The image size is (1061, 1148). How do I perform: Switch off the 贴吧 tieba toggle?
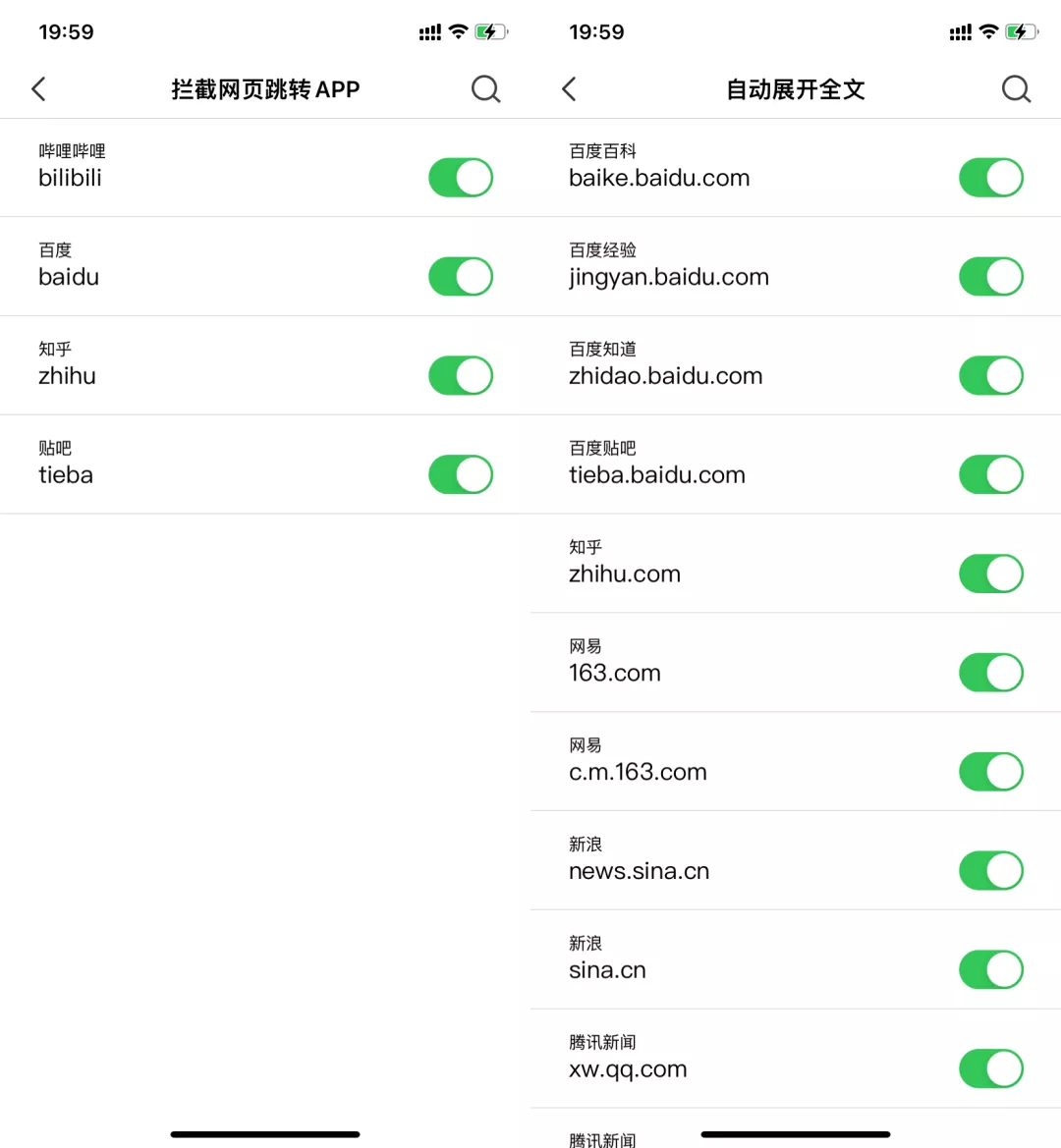coord(461,475)
